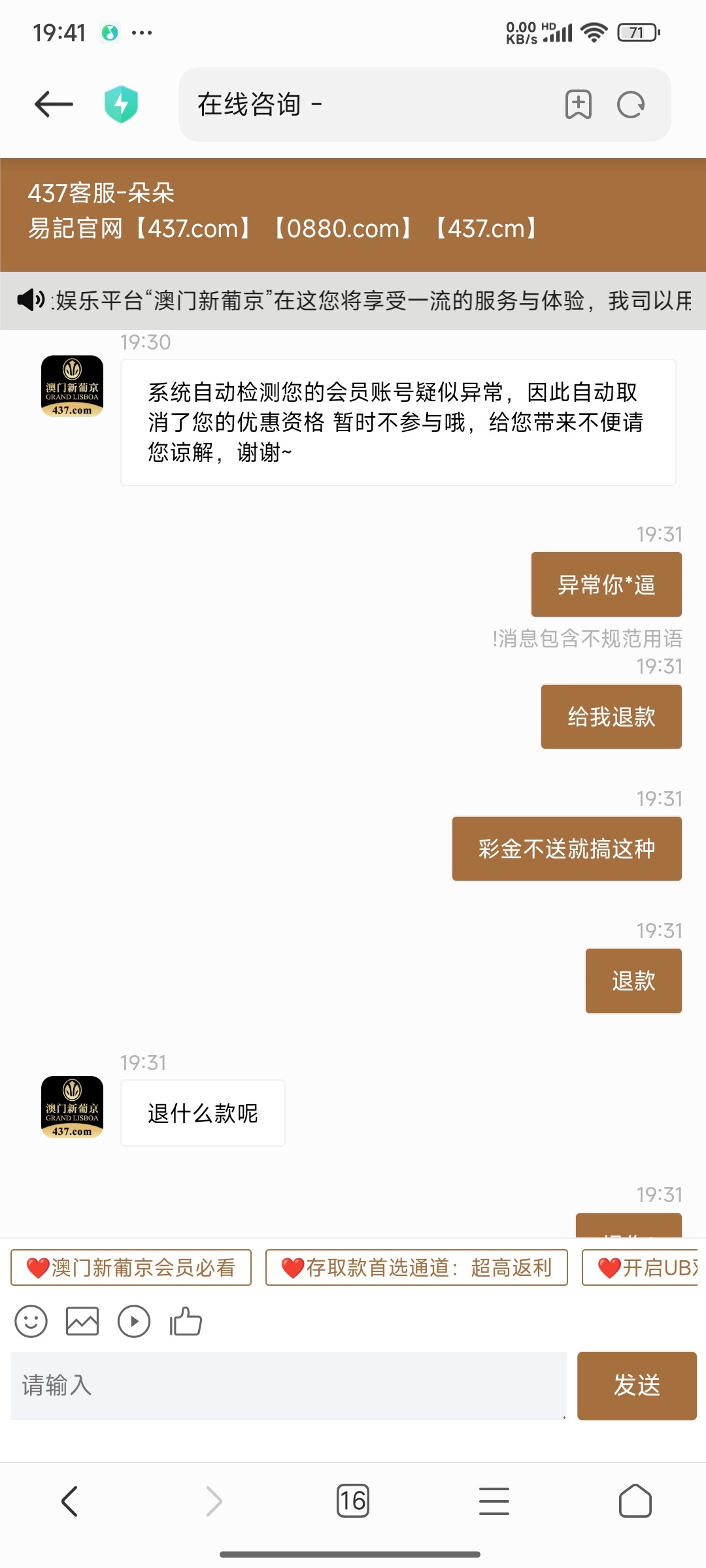
Task: Rate the service with thumbs up
Action: [x=186, y=1322]
